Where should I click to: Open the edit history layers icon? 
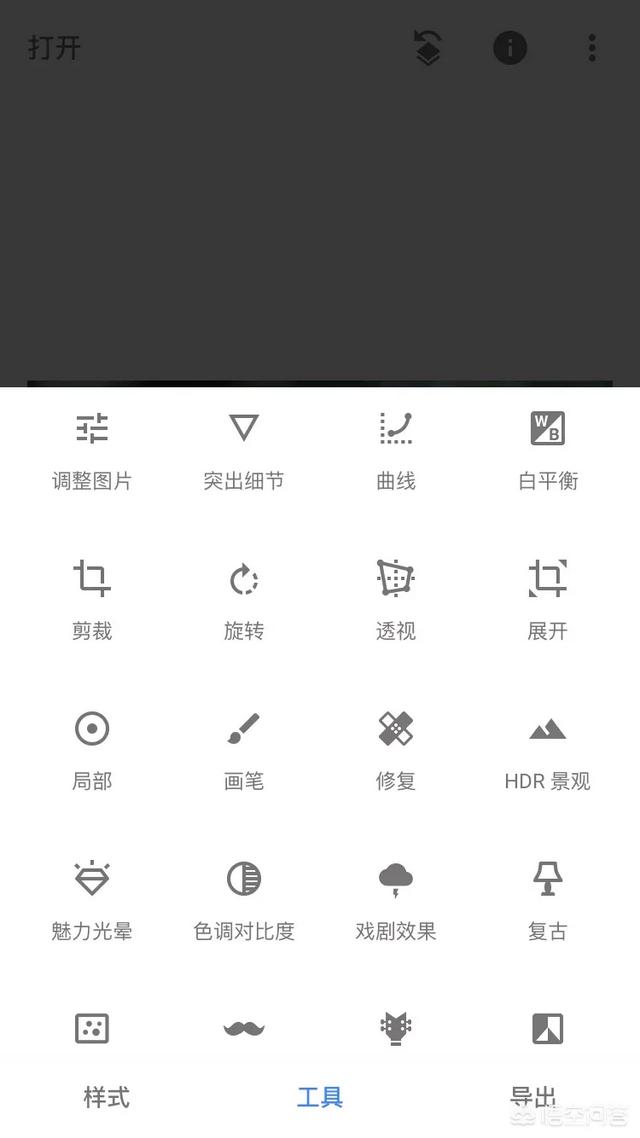[x=428, y=48]
